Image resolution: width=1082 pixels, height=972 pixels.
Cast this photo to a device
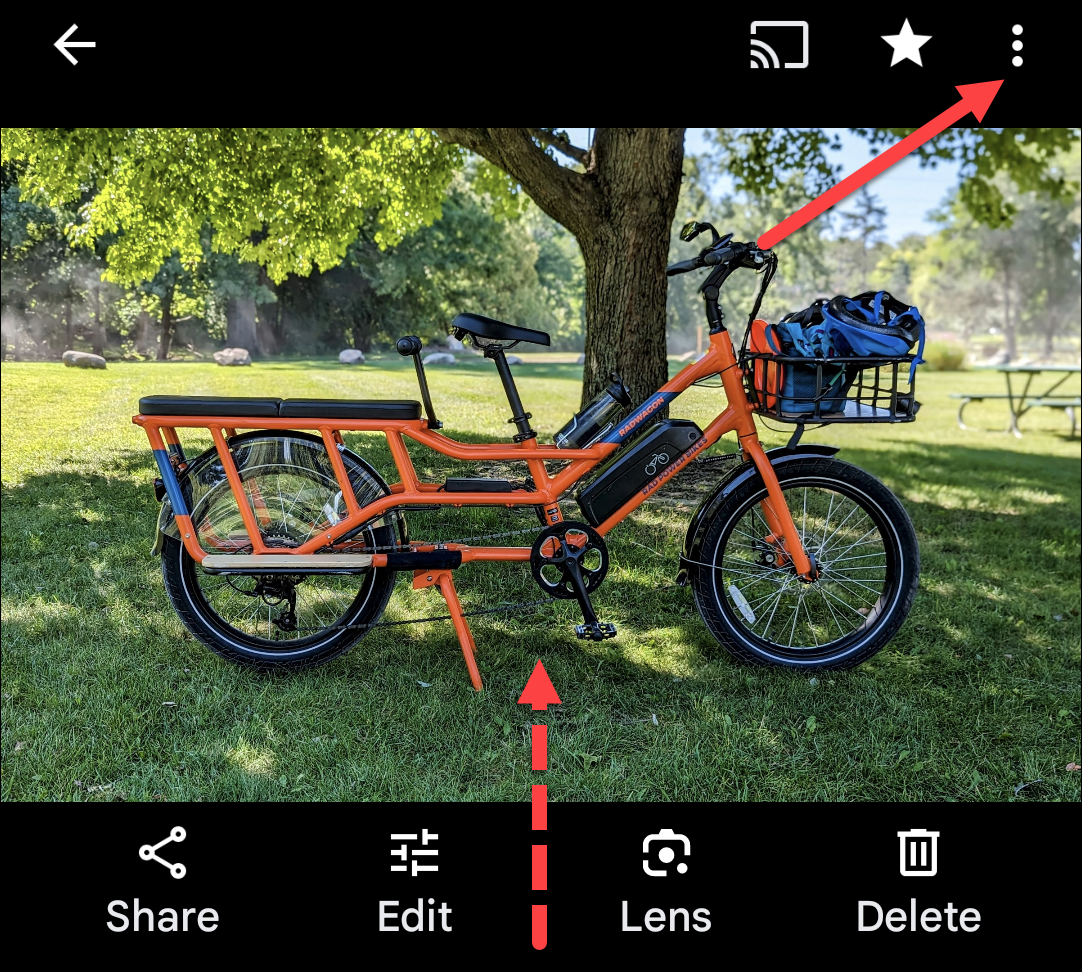point(779,46)
